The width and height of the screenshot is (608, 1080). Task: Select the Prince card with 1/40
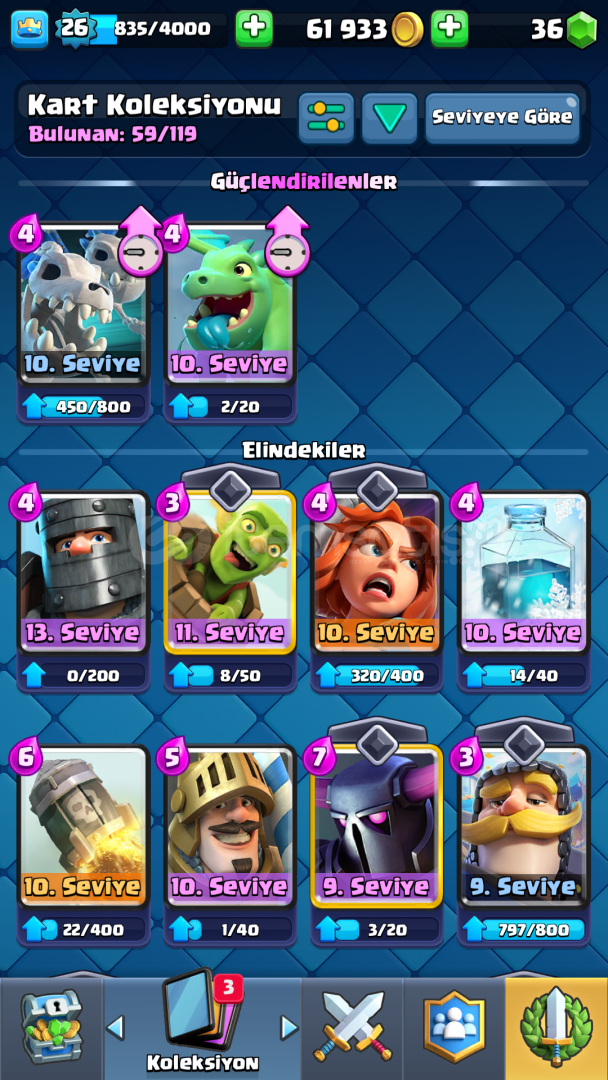click(230, 844)
